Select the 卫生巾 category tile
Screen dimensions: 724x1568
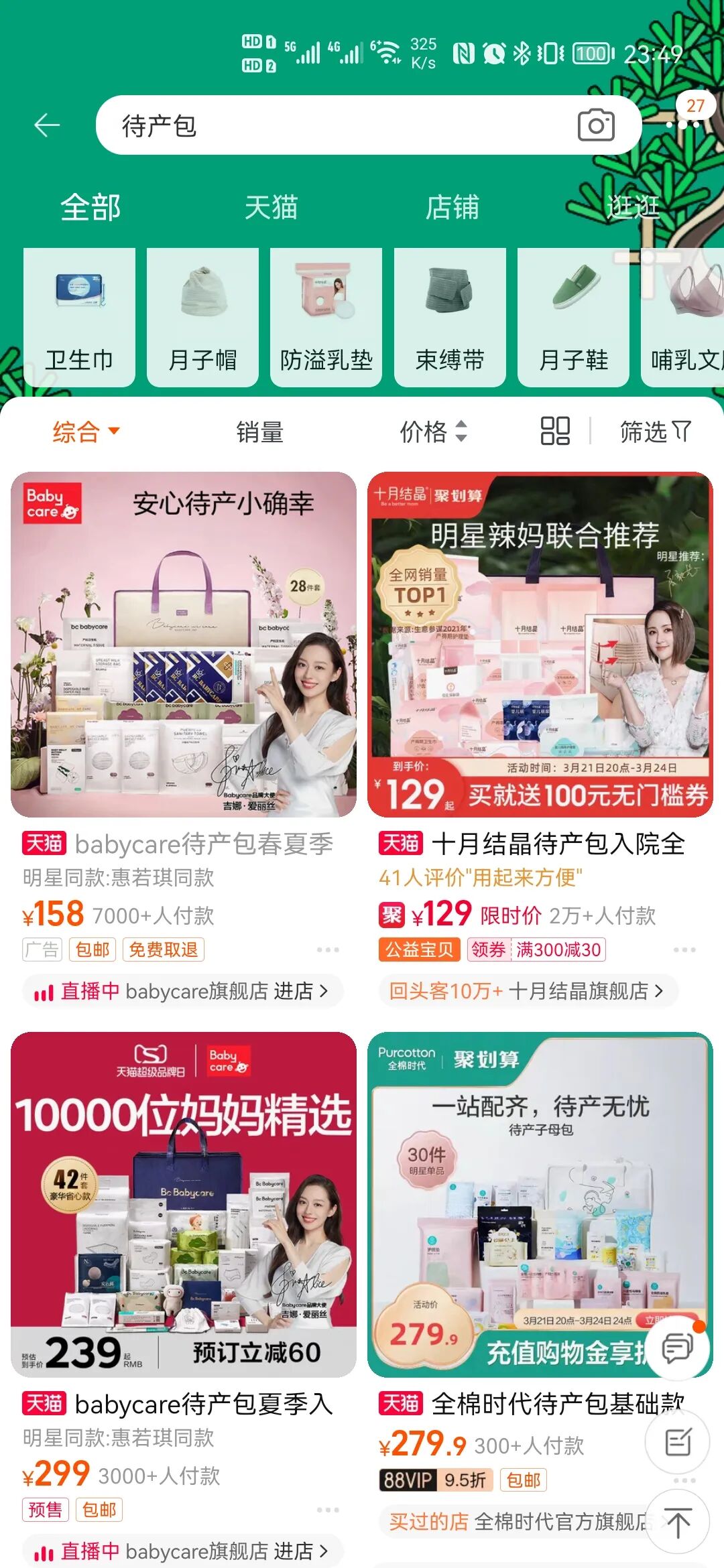click(79, 317)
